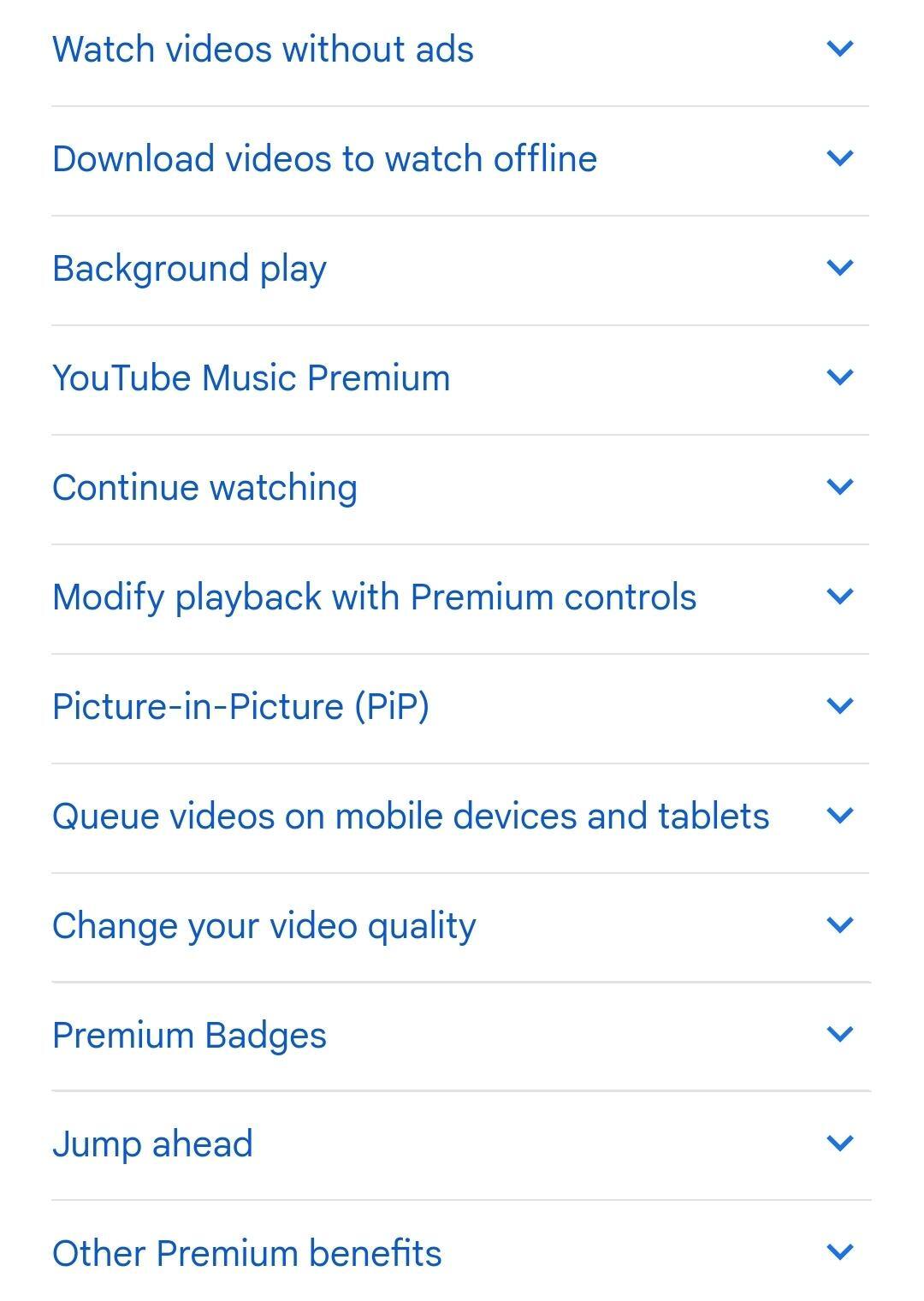Expand the Jump ahead section

pyautogui.click(x=152, y=1144)
